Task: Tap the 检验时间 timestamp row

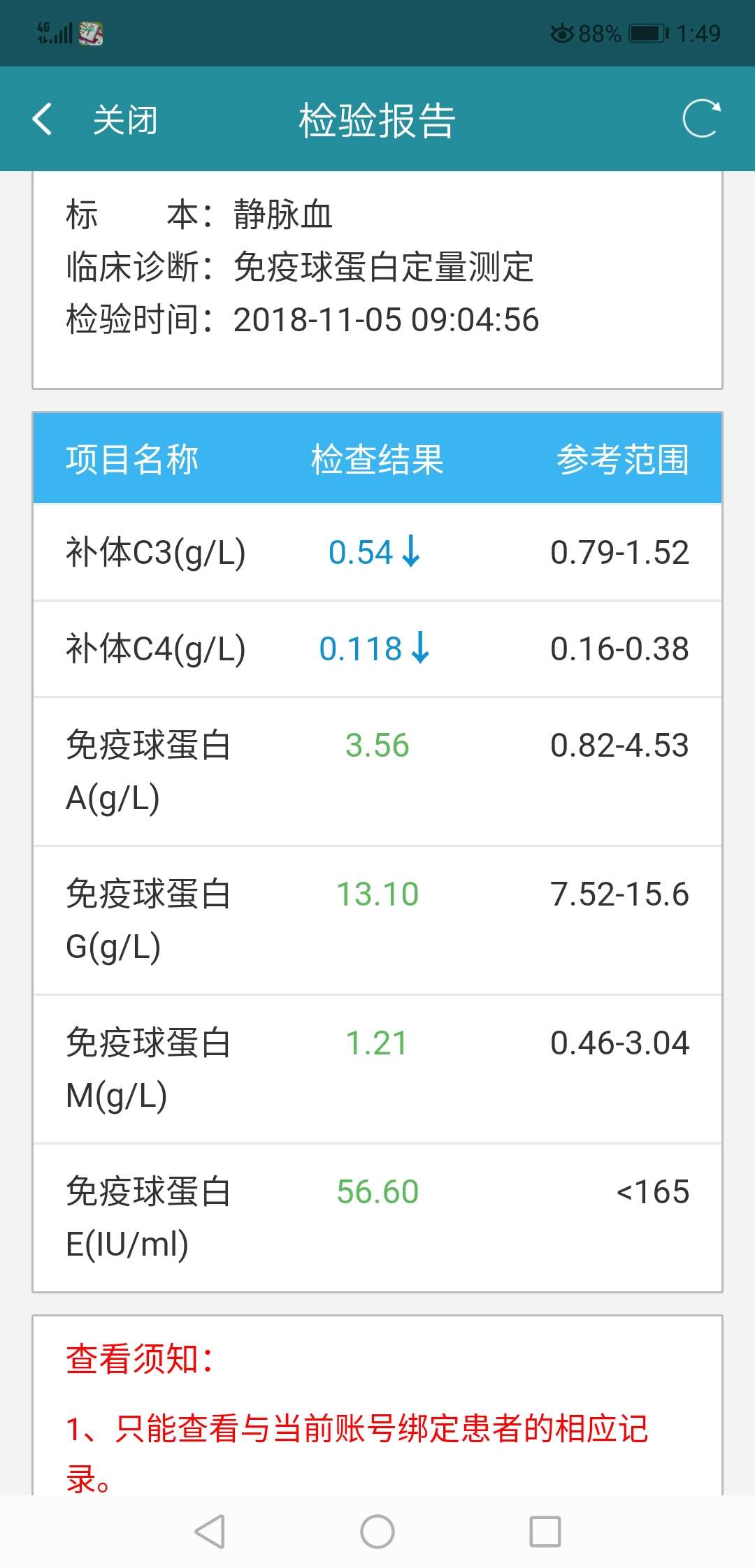Action: pos(301,320)
